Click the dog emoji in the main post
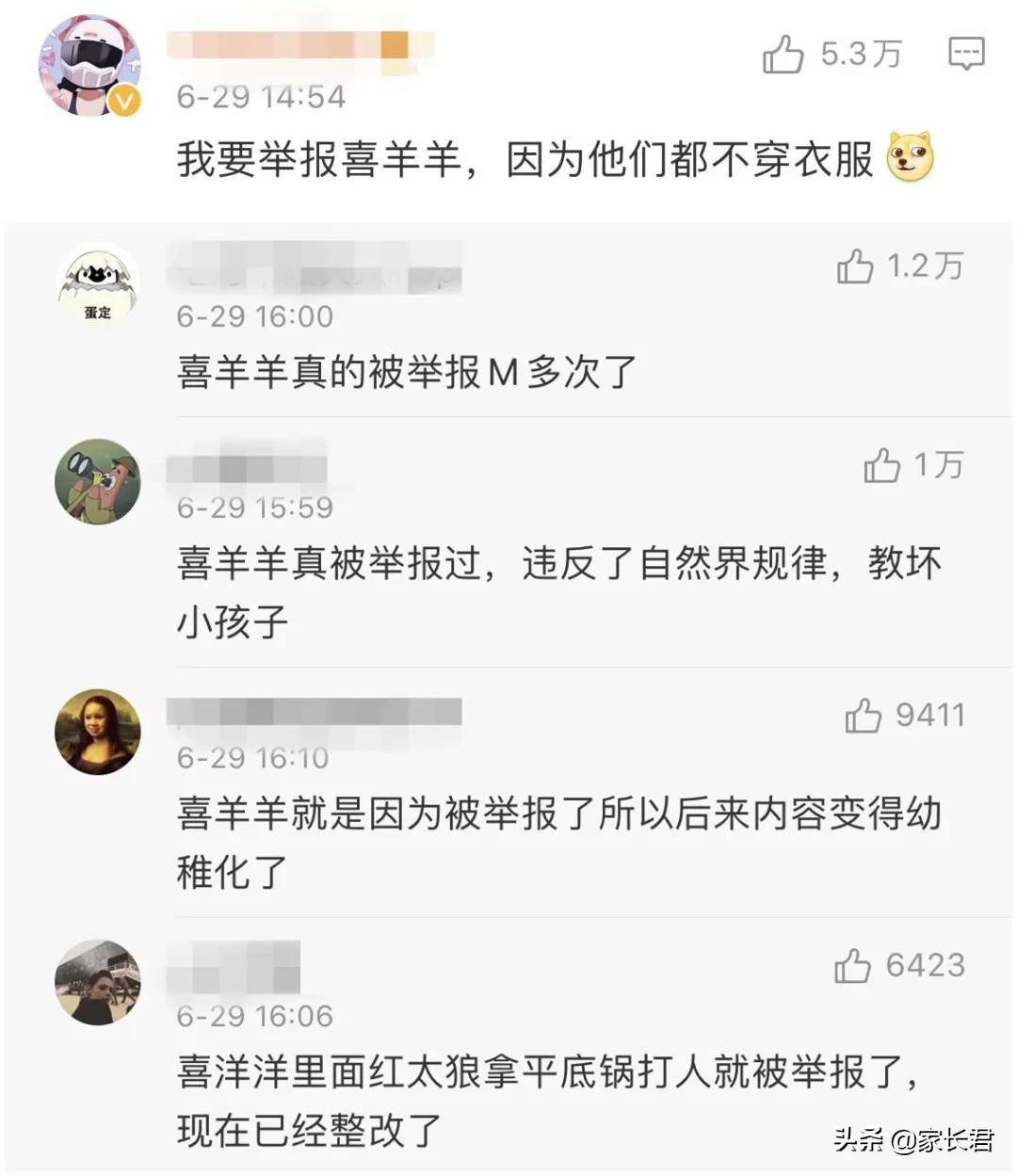Image resolution: width=1017 pixels, height=1176 pixels. [x=910, y=162]
